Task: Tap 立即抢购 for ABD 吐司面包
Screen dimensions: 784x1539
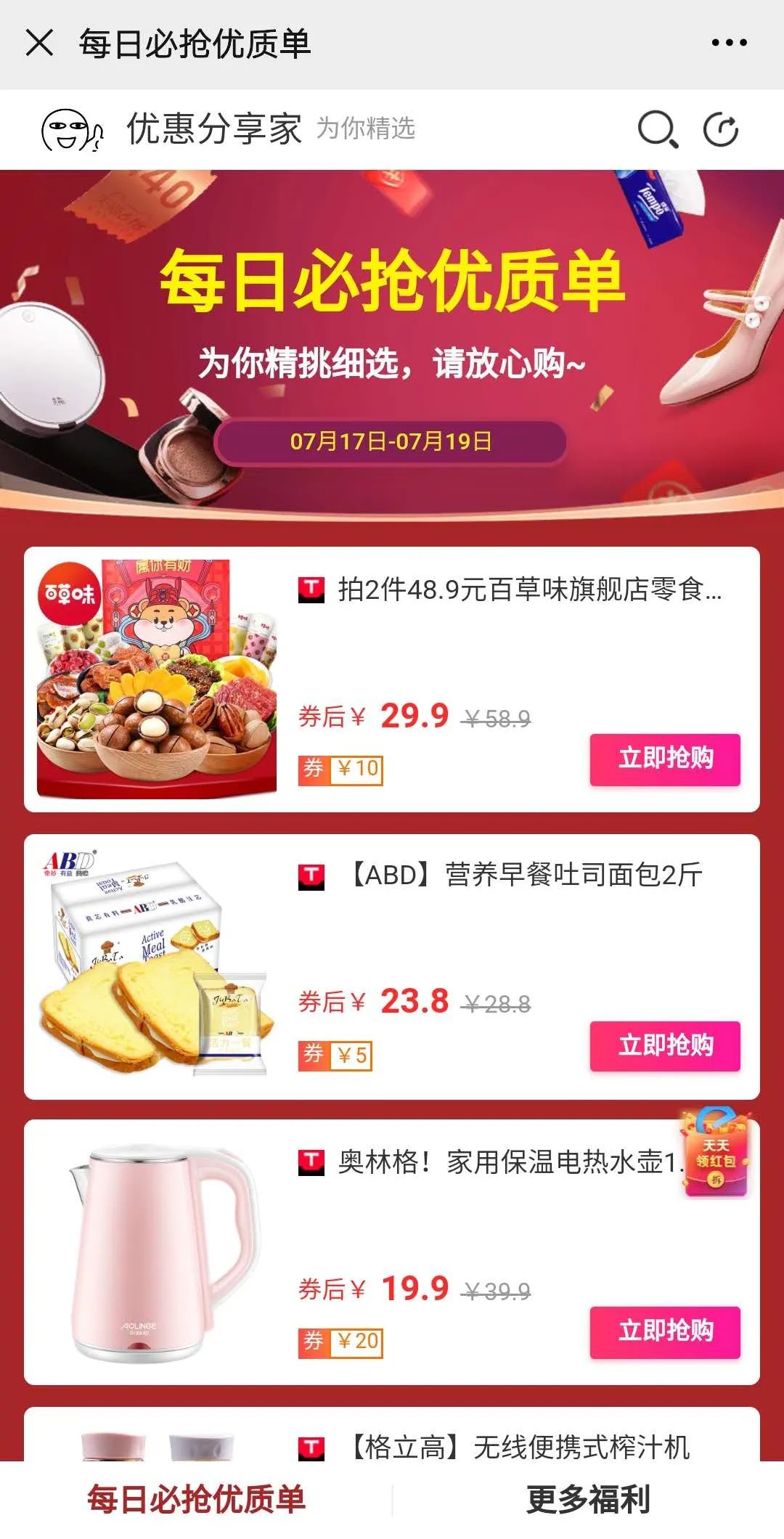Action: tap(664, 1045)
